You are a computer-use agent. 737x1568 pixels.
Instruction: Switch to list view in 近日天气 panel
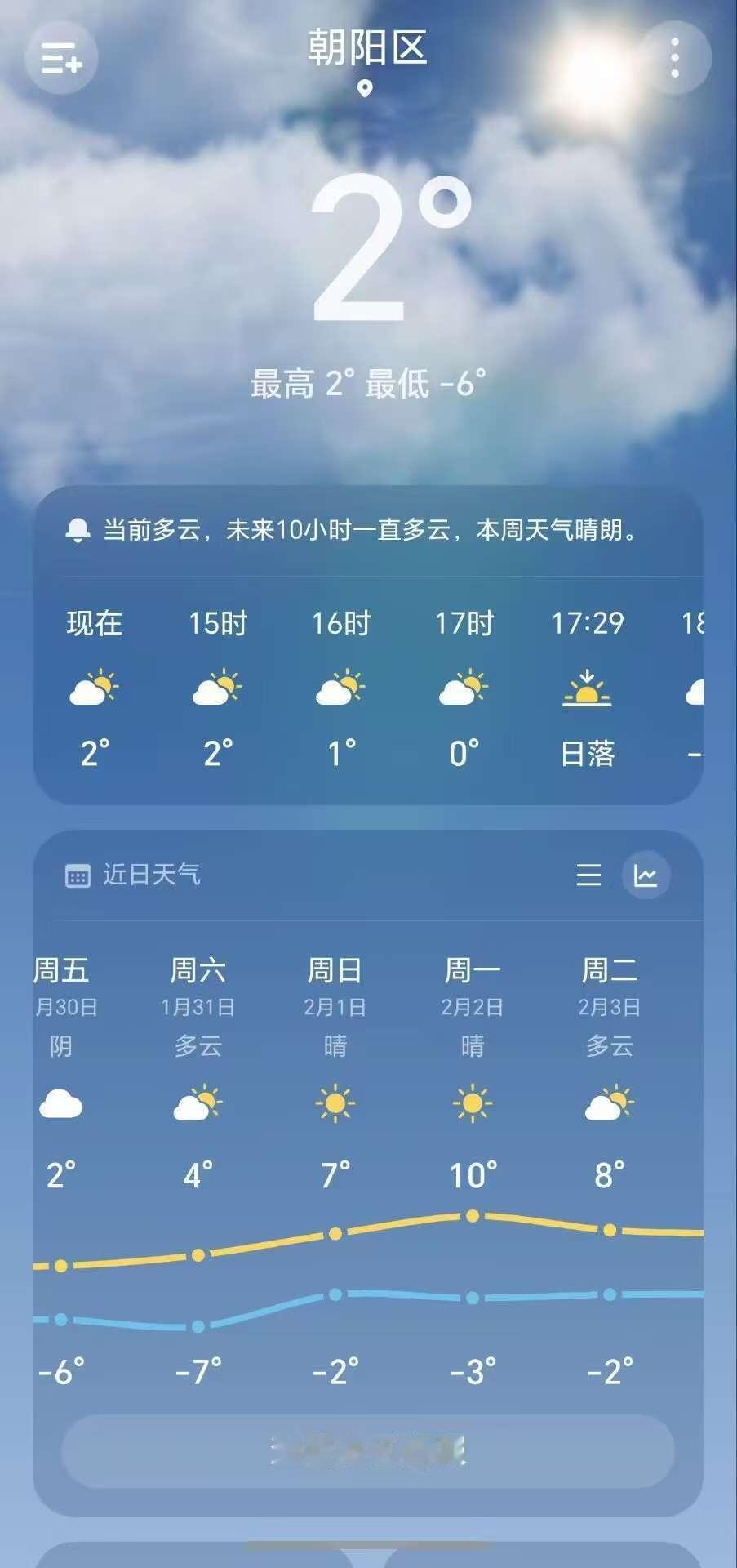(589, 875)
